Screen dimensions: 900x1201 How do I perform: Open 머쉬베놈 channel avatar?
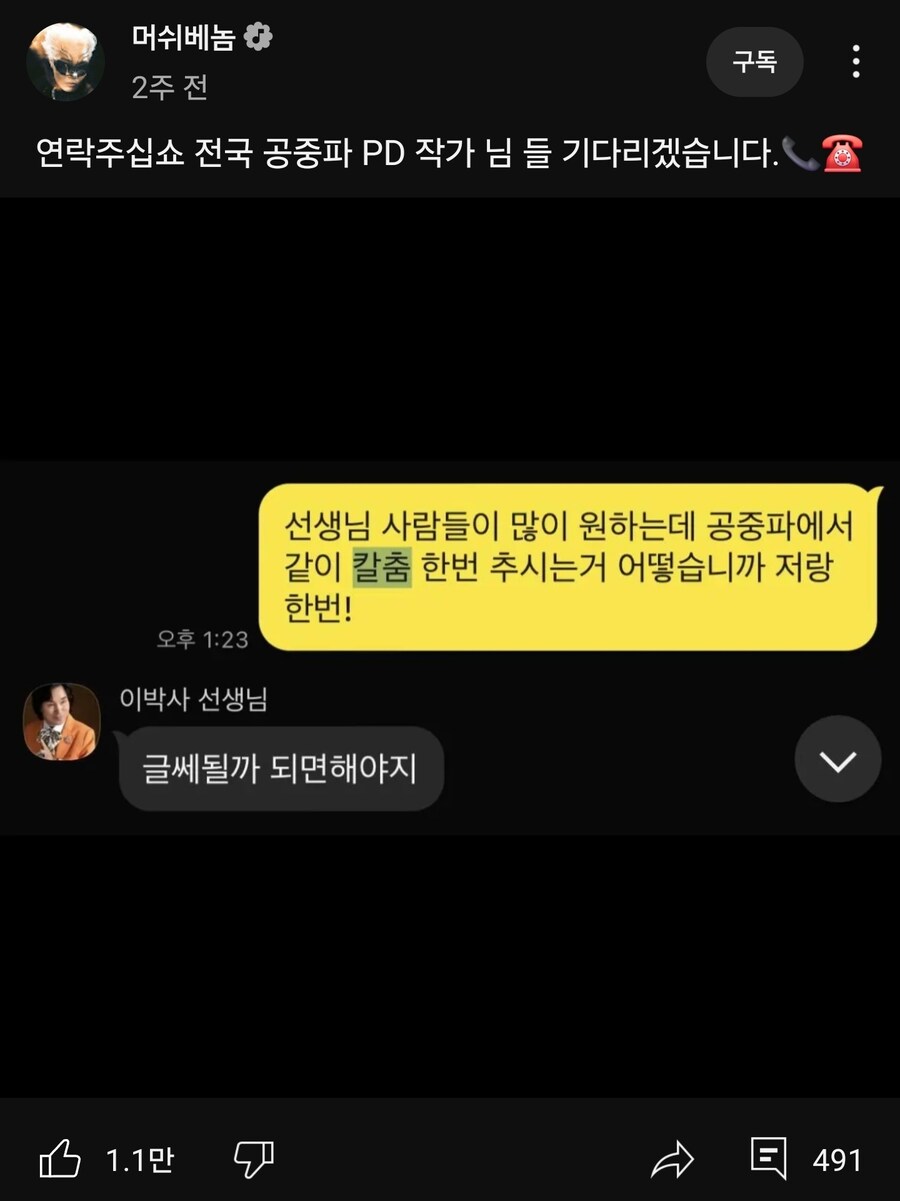coord(65,62)
